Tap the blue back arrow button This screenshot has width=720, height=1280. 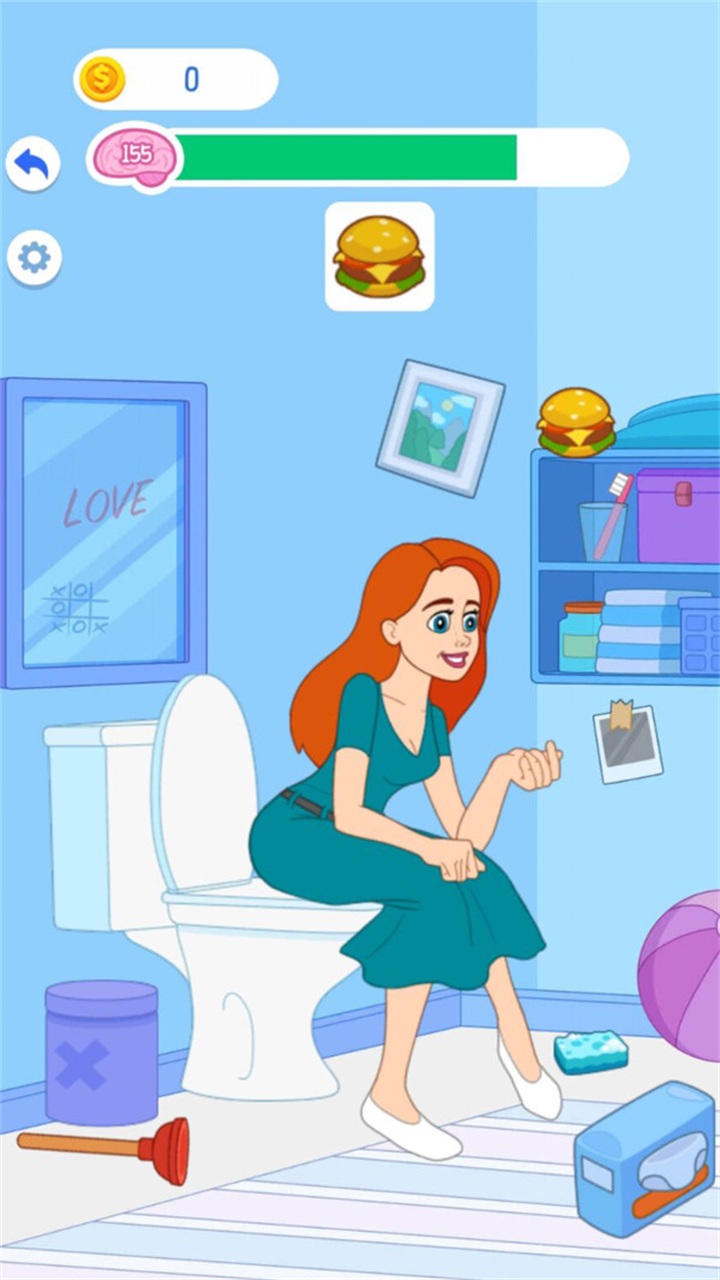33,164
